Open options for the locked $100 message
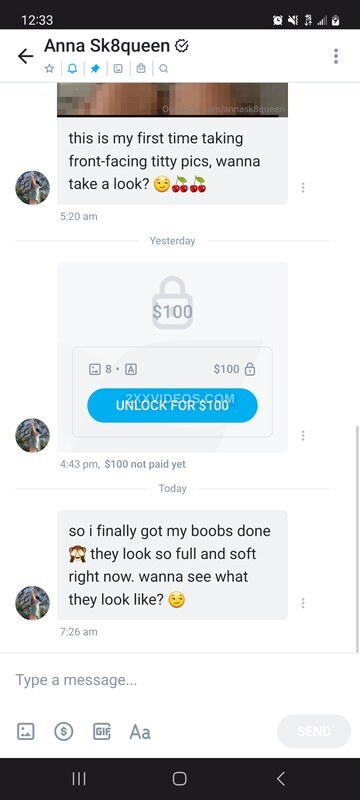 pyautogui.click(x=303, y=435)
